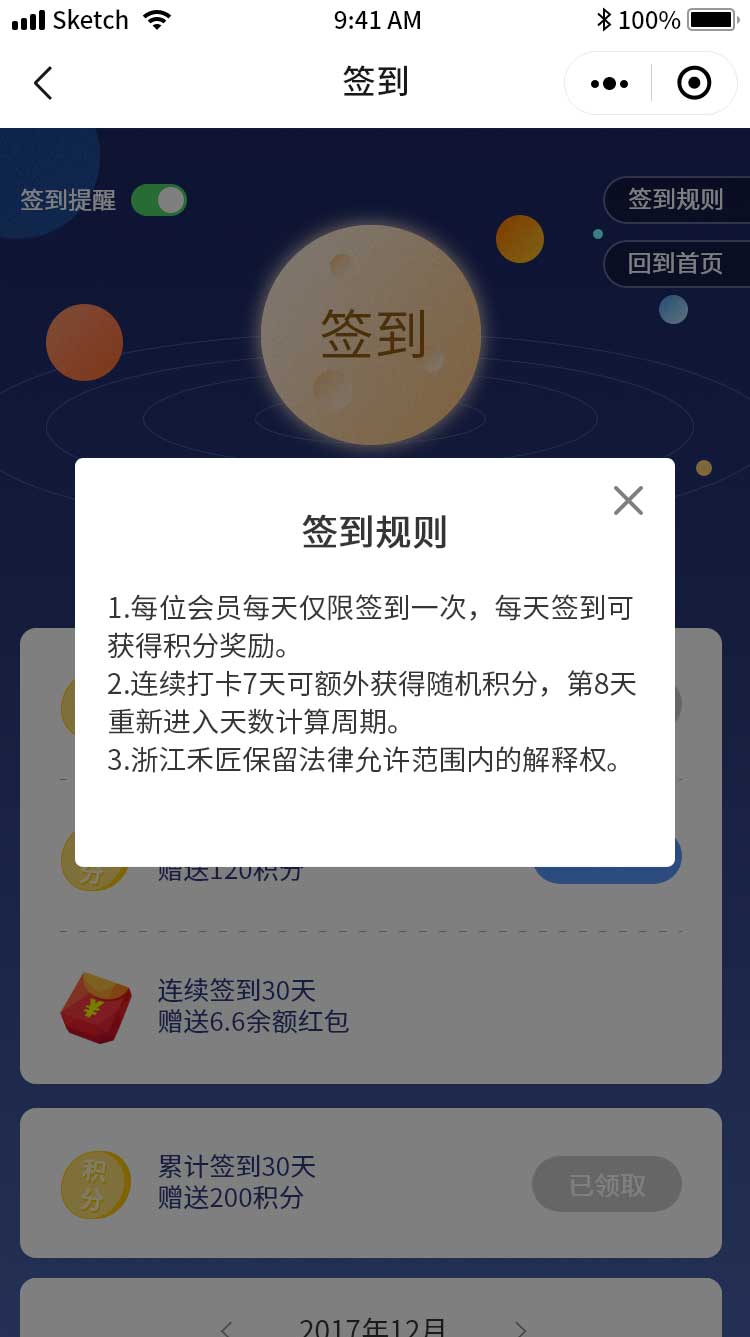Open the 签到规则 button
750x1337 pixels.
click(675, 199)
